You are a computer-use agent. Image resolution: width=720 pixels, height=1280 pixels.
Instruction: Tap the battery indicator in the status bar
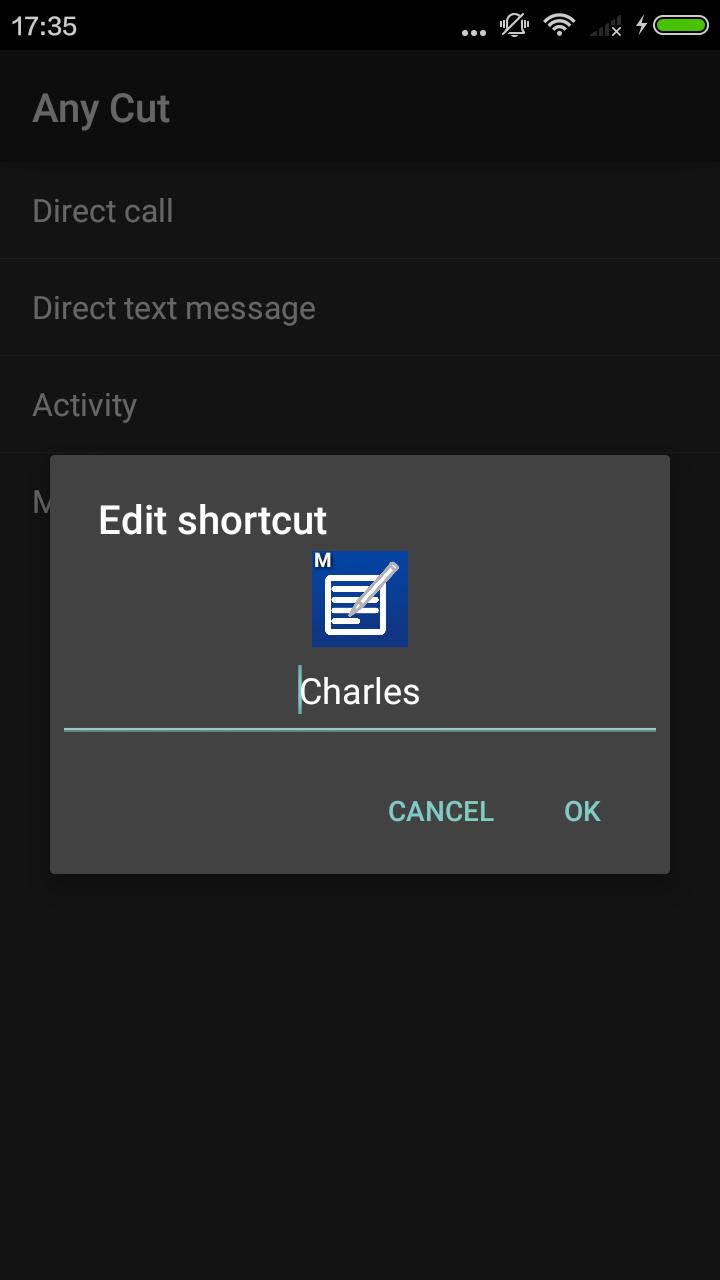tap(679, 26)
